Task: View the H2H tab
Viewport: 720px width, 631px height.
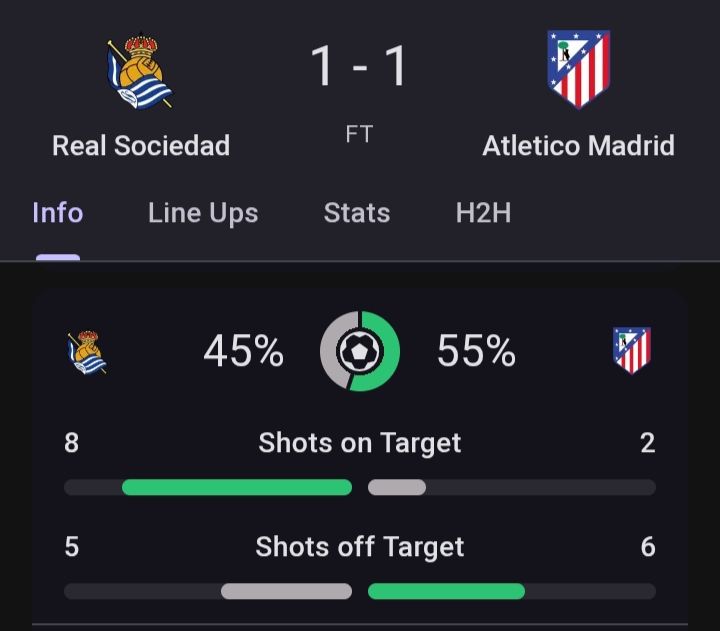Action: click(x=483, y=213)
